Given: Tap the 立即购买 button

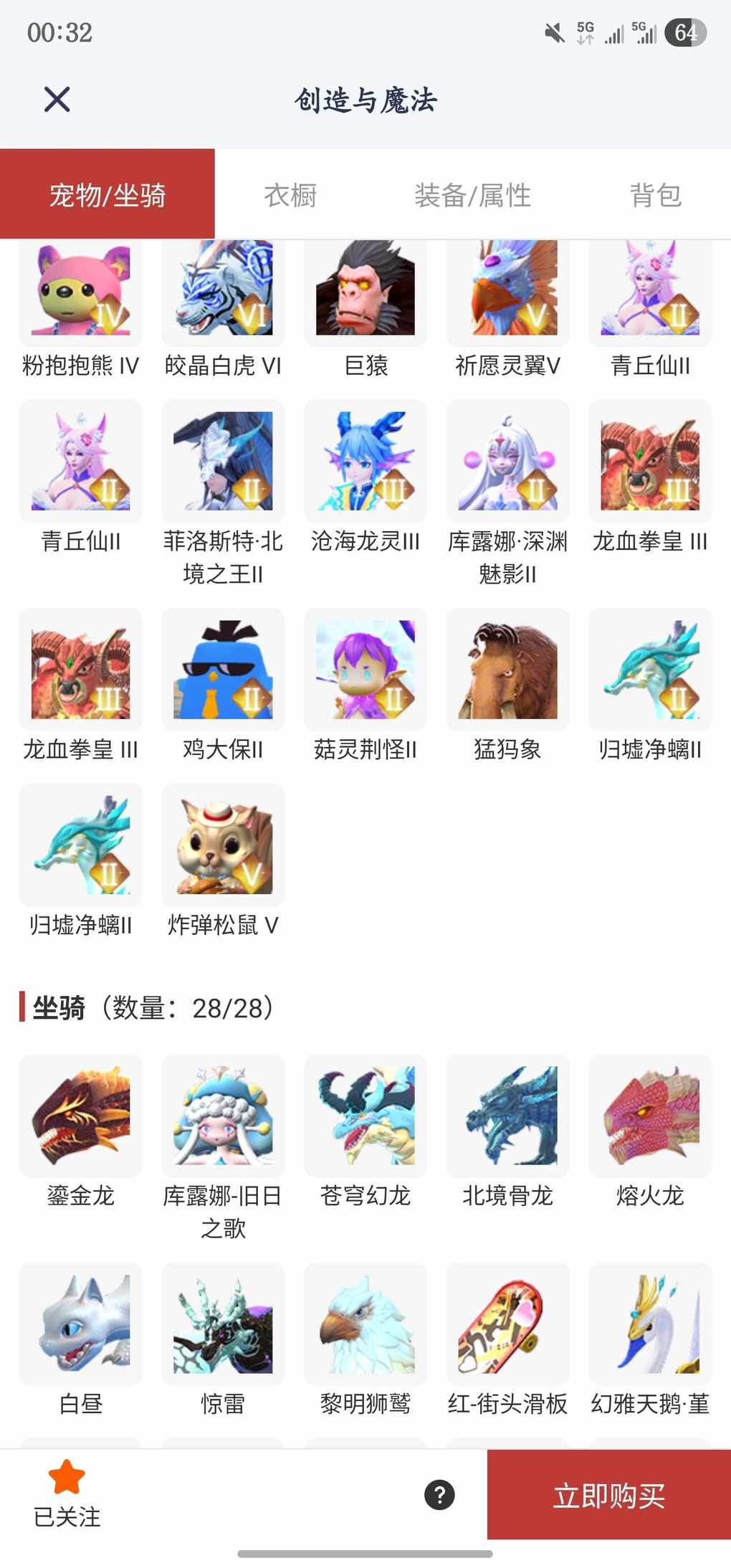Looking at the screenshot, I should click(608, 1496).
